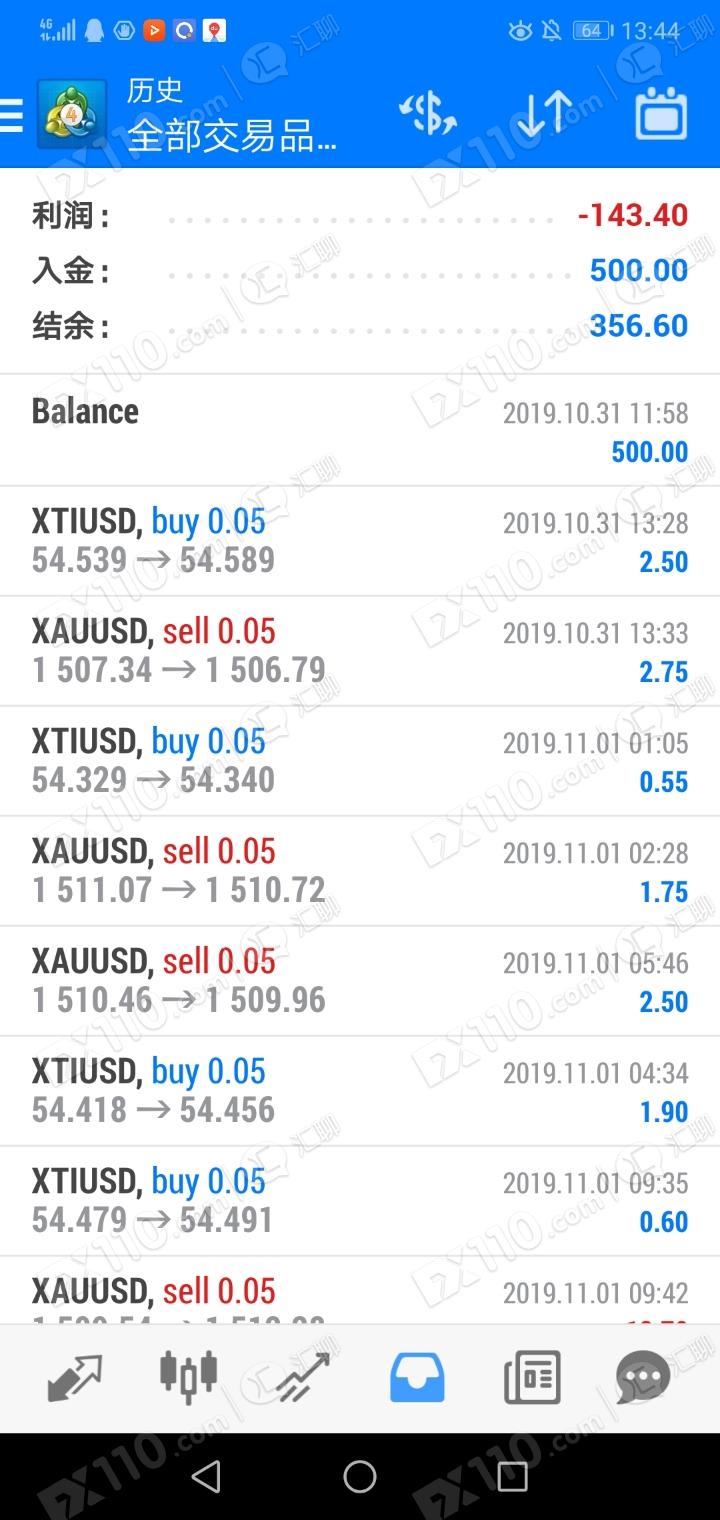Image resolution: width=720 pixels, height=1520 pixels.
Task: Open XAUUSD sell trade closed at 1509.96
Action: pos(360,981)
